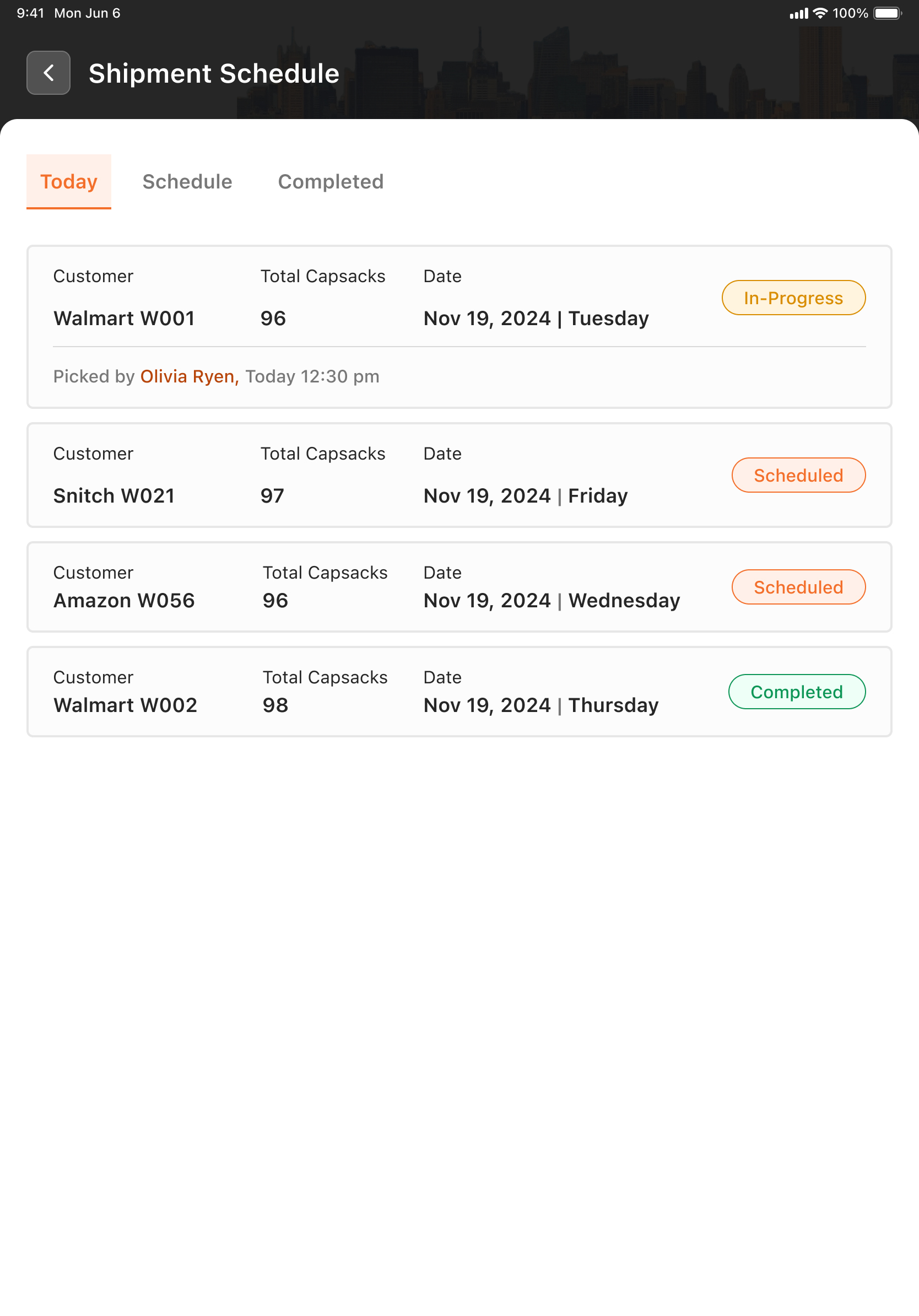Click the back chevron beside Shipment Schedule
Viewport: 919px width, 1316px height.
click(x=48, y=72)
